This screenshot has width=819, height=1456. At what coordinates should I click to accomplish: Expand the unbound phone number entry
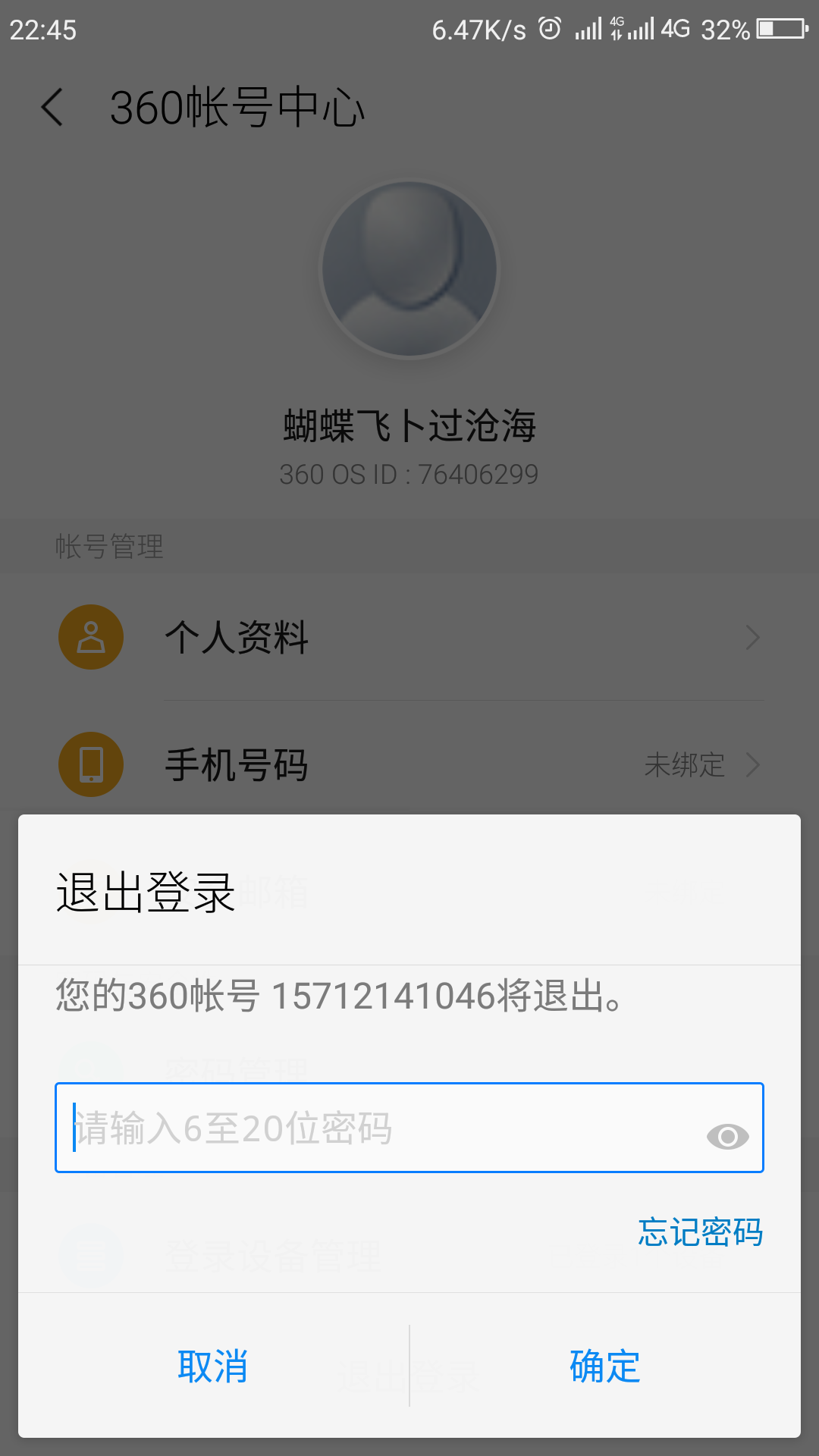(684, 764)
